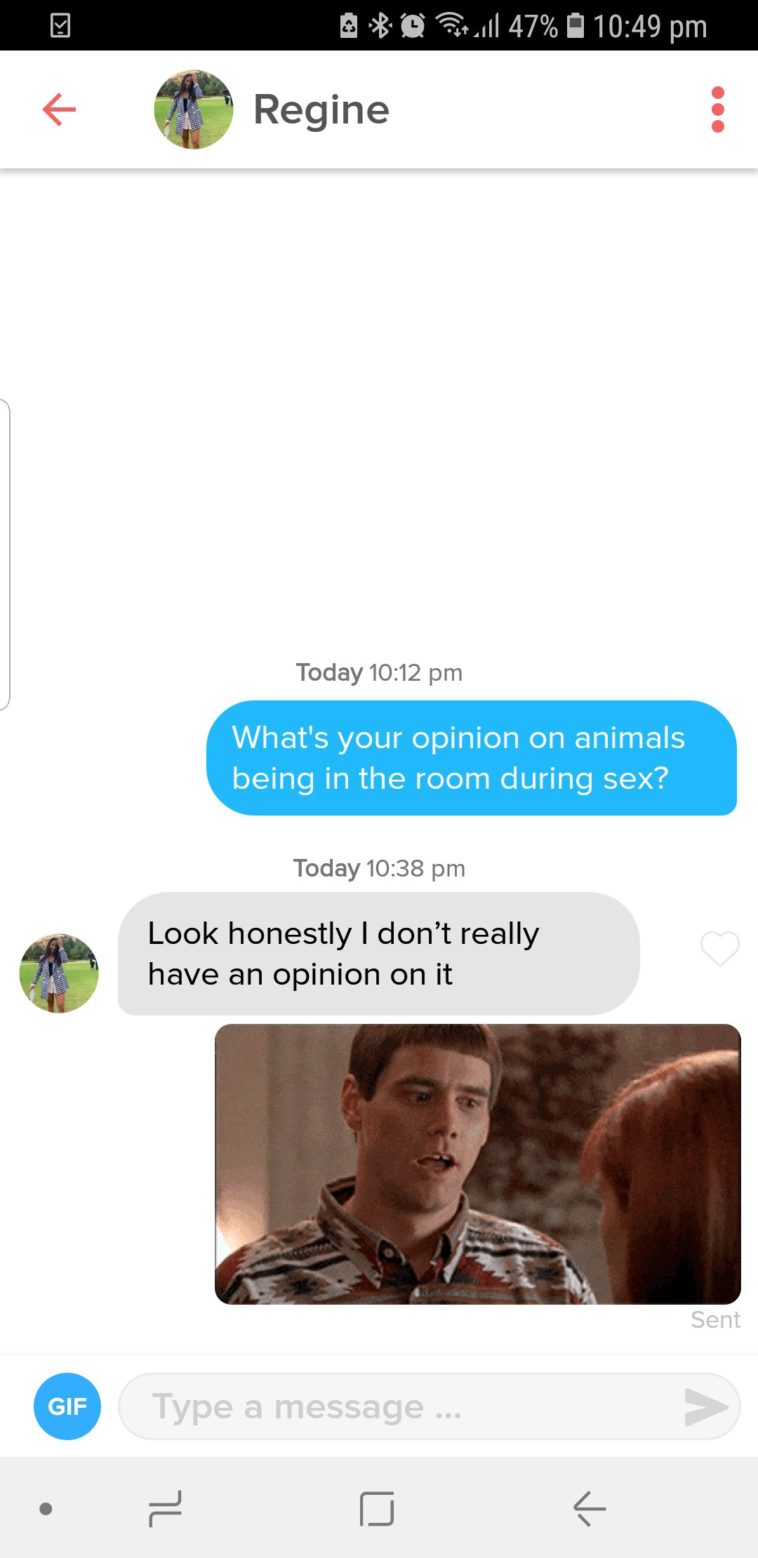758x1558 pixels.
Task: Open Regine's profile photo in header
Action: 193,109
